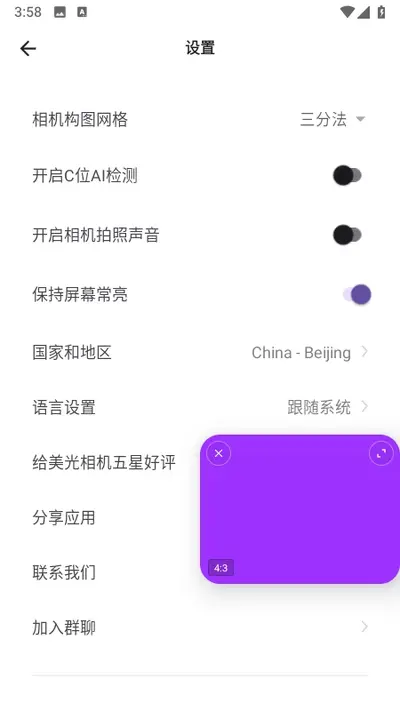Toggle 开启C位AI检测 switch
400x711 pixels.
[x=347, y=175]
